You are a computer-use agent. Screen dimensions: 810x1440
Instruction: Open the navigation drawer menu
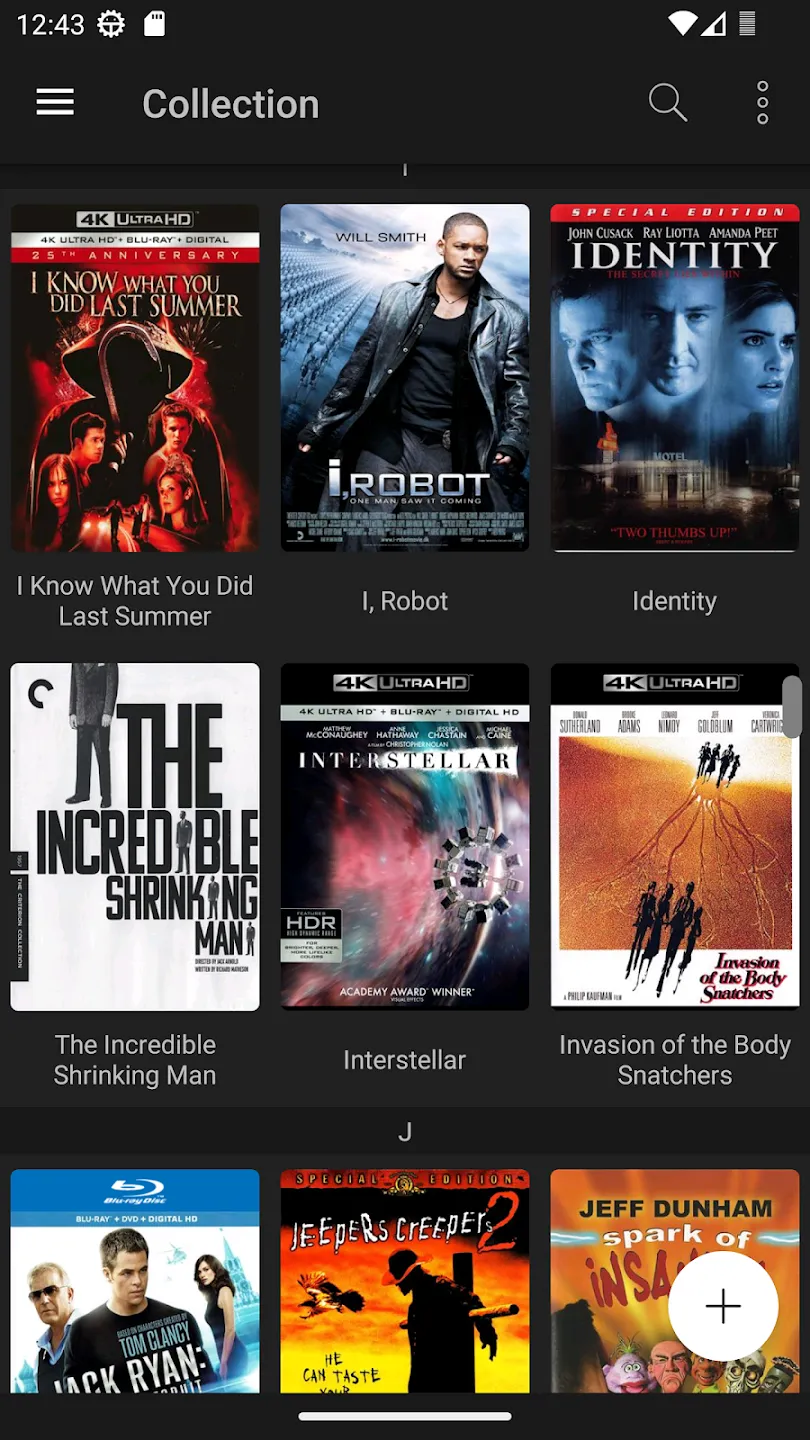[x=55, y=102]
